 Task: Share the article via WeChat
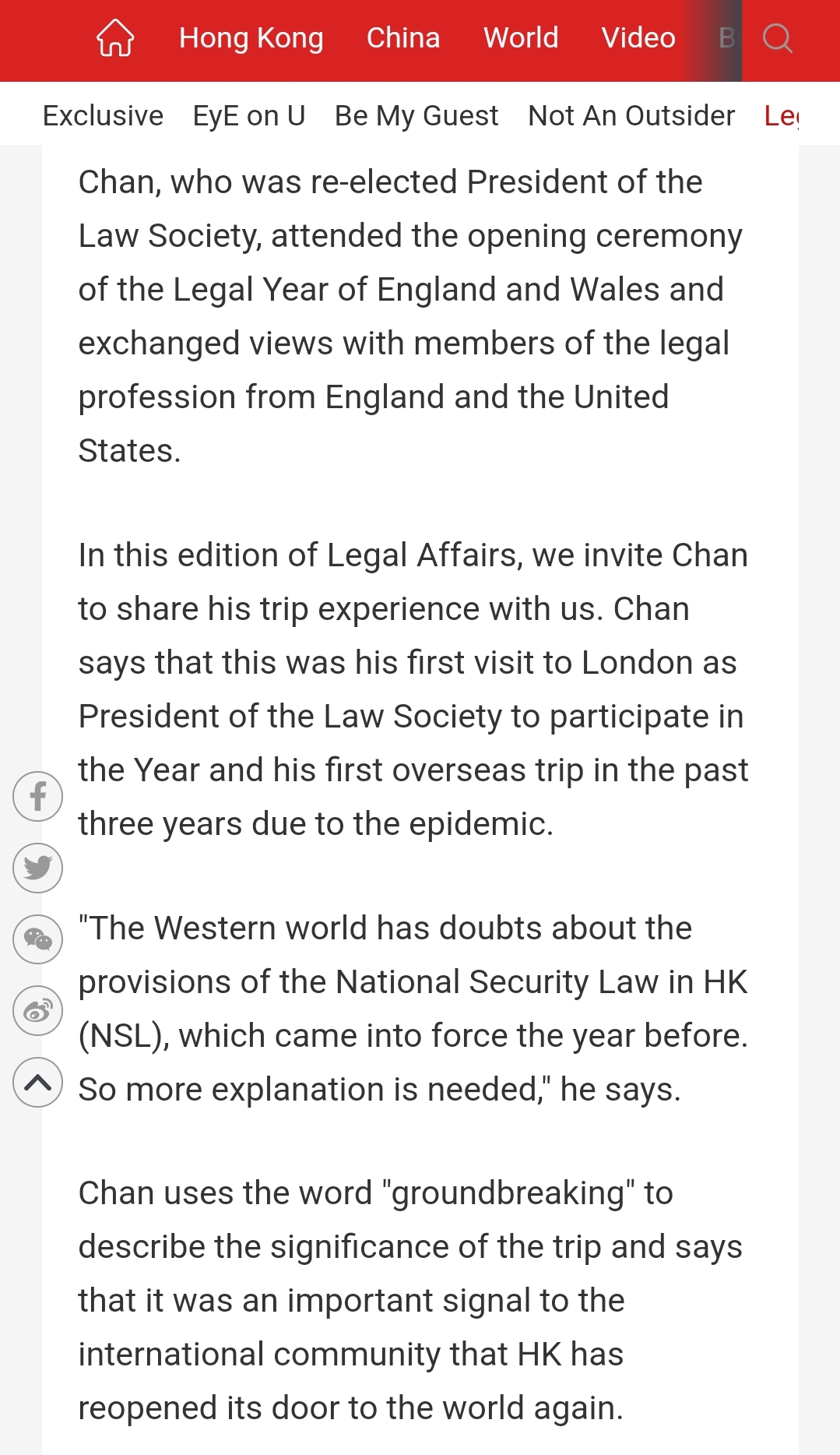click(x=37, y=939)
